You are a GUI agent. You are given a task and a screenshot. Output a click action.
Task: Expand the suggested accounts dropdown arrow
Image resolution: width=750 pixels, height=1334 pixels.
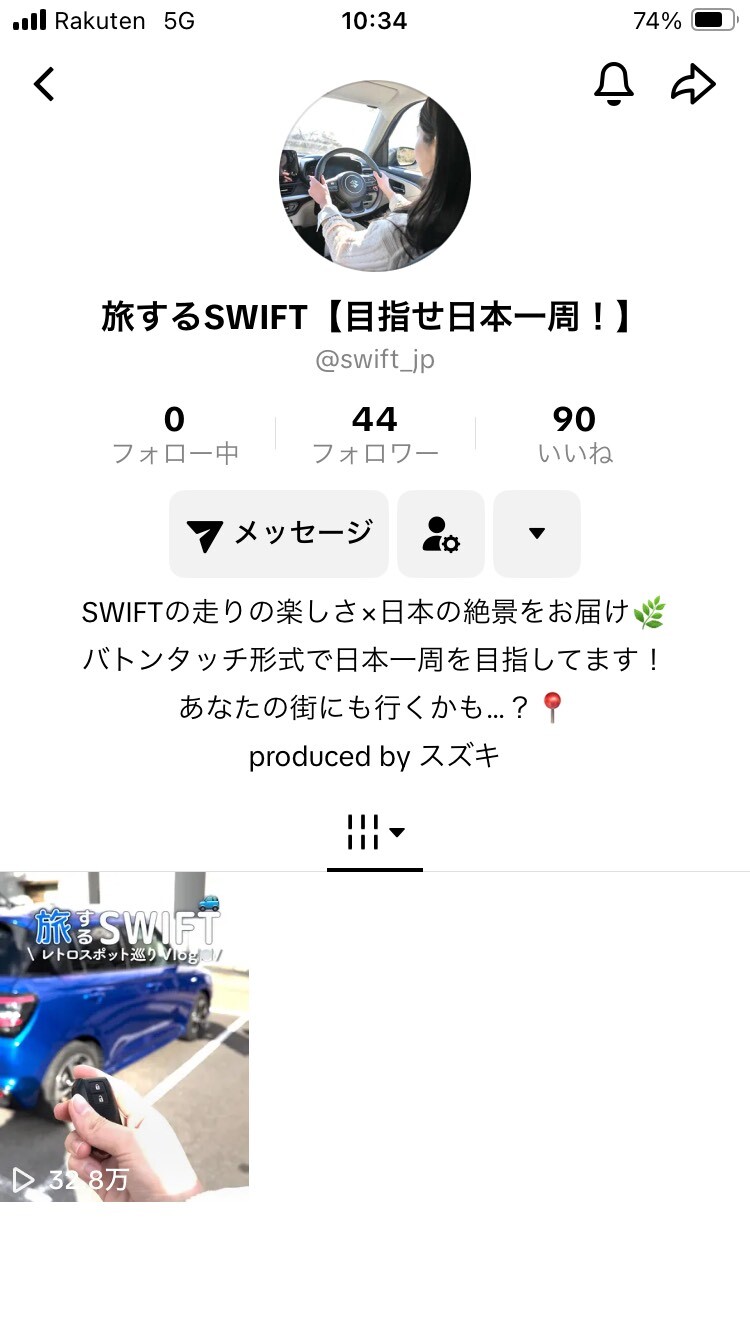(x=537, y=533)
